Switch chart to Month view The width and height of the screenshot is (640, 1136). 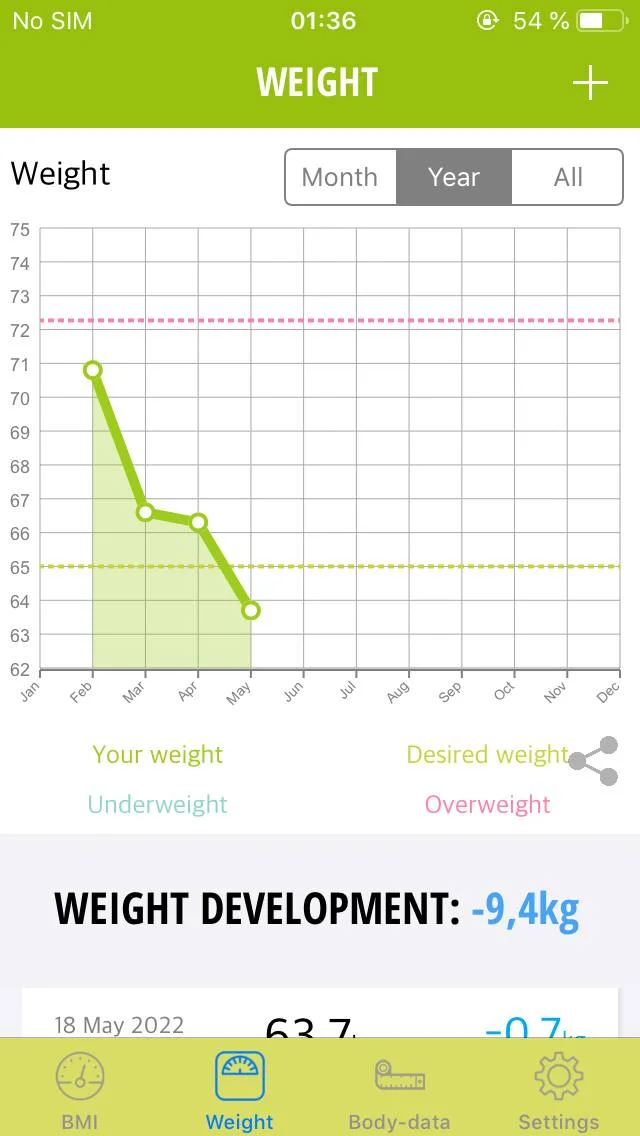340,177
